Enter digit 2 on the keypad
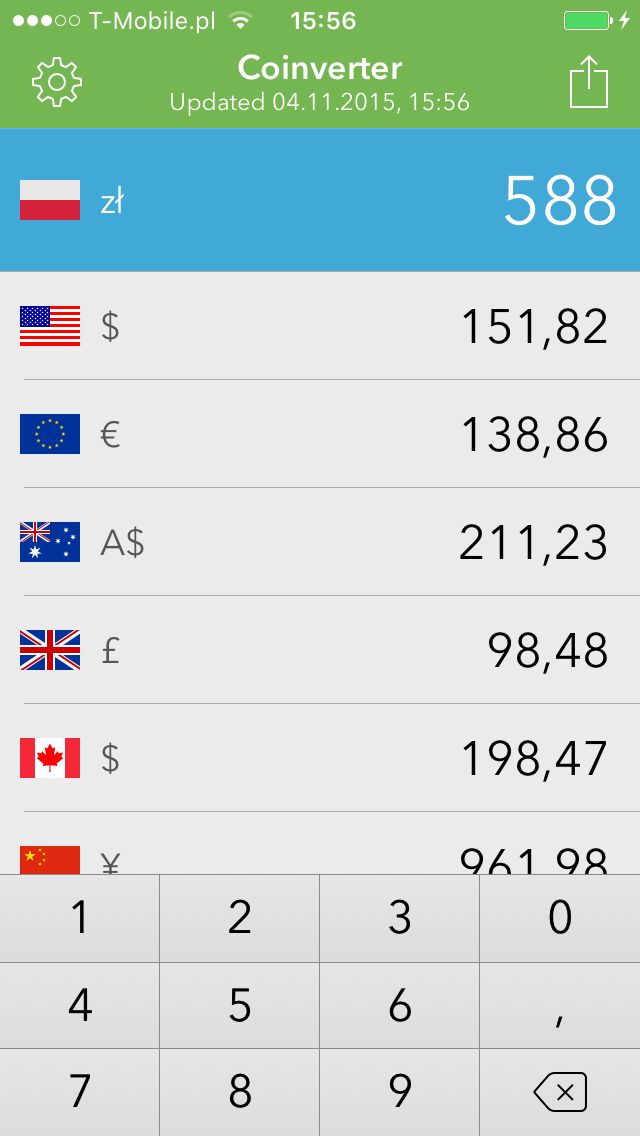The height and width of the screenshot is (1136, 640). [x=240, y=918]
